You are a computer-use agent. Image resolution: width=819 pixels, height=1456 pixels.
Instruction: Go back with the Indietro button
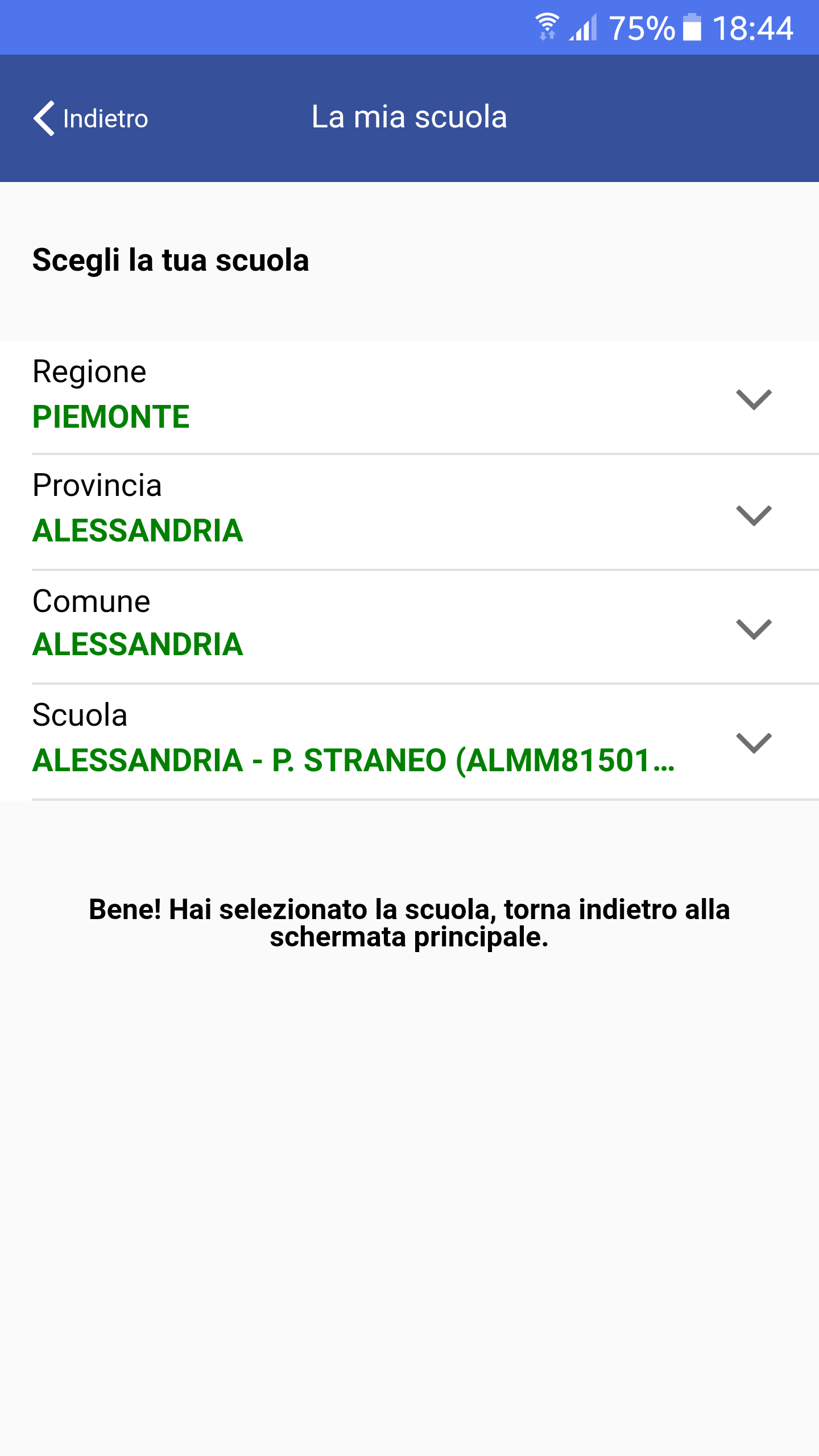91,118
